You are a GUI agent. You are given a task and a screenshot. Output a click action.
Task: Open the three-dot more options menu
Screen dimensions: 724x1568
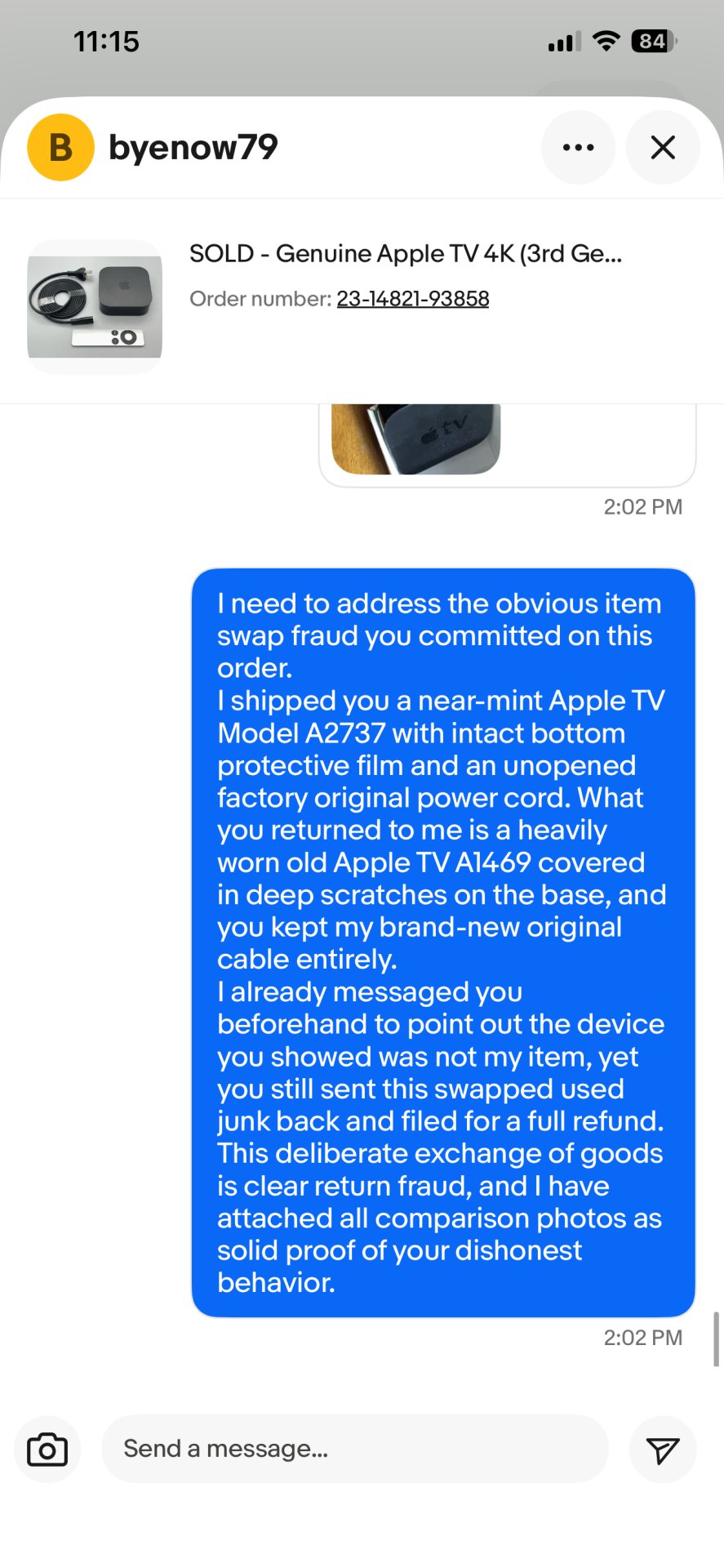578,148
